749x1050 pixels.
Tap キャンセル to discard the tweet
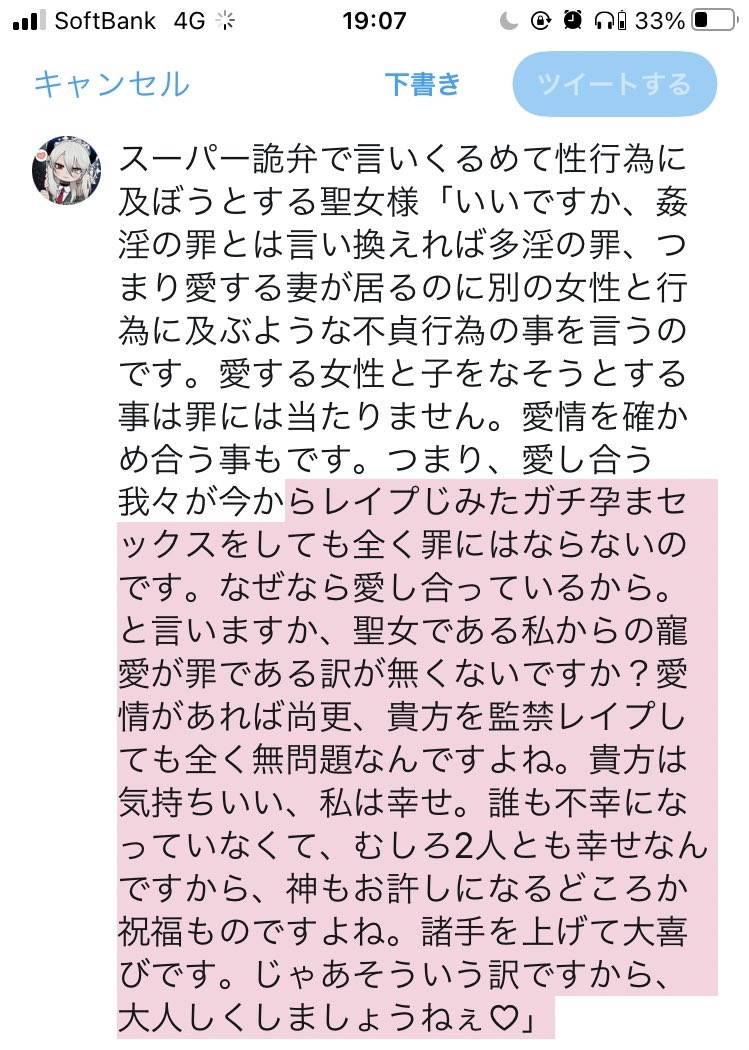click(x=111, y=84)
